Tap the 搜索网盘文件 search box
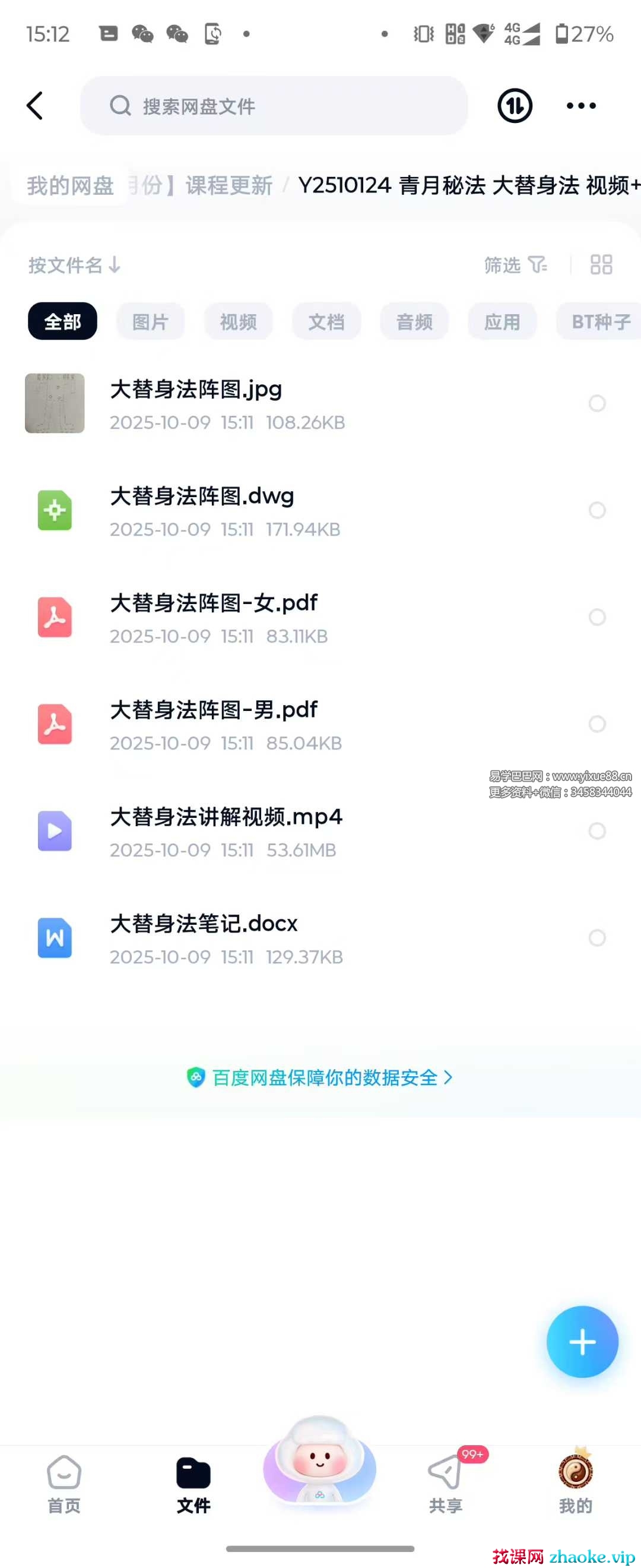This screenshot has width=641, height=1568. click(x=274, y=106)
